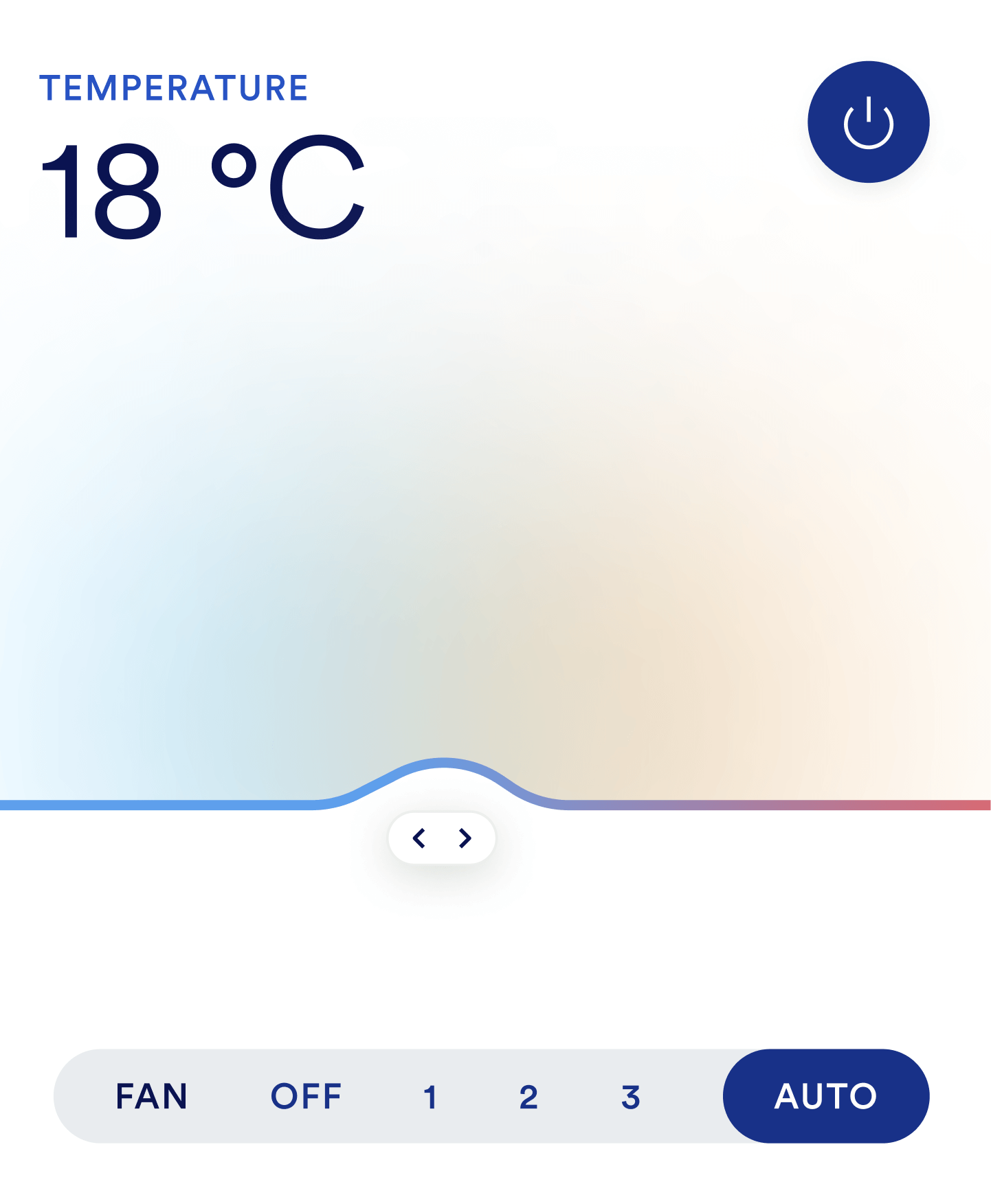This screenshot has height=1204, width=991.
Task: Tap the temperature slider handle
Action: [x=442, y=838]
